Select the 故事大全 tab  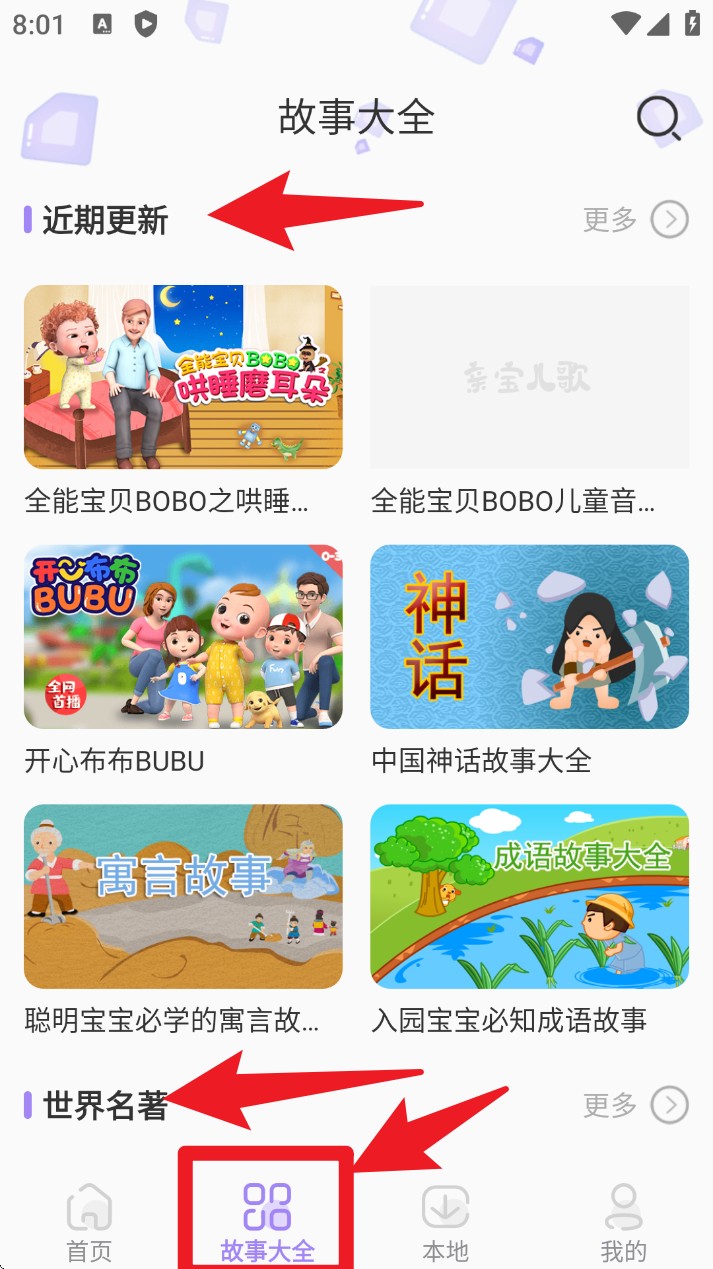pyautogui.click(x=267, y=1221)
